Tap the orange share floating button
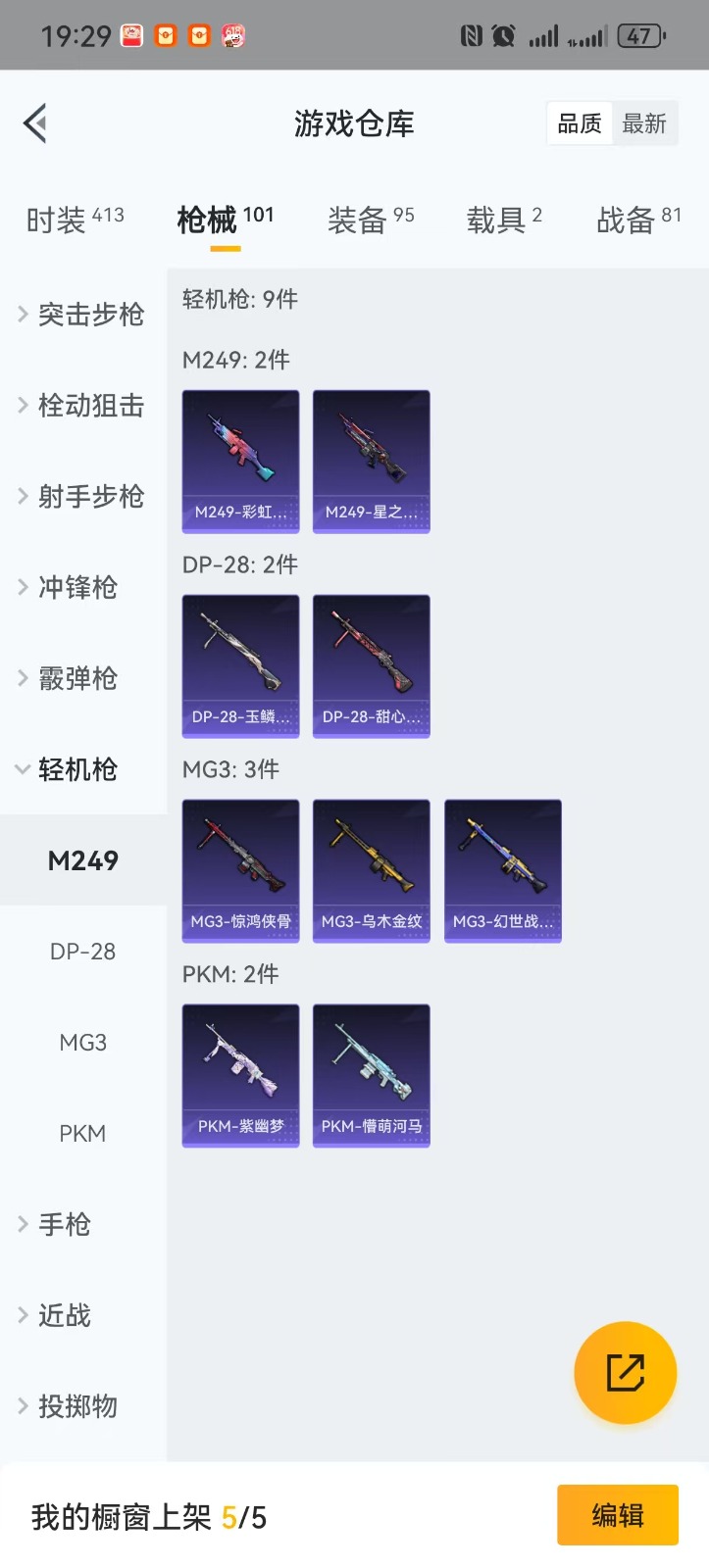Image resolution: width=709 pixels, height=1568 pixels. coord(625,1373)
